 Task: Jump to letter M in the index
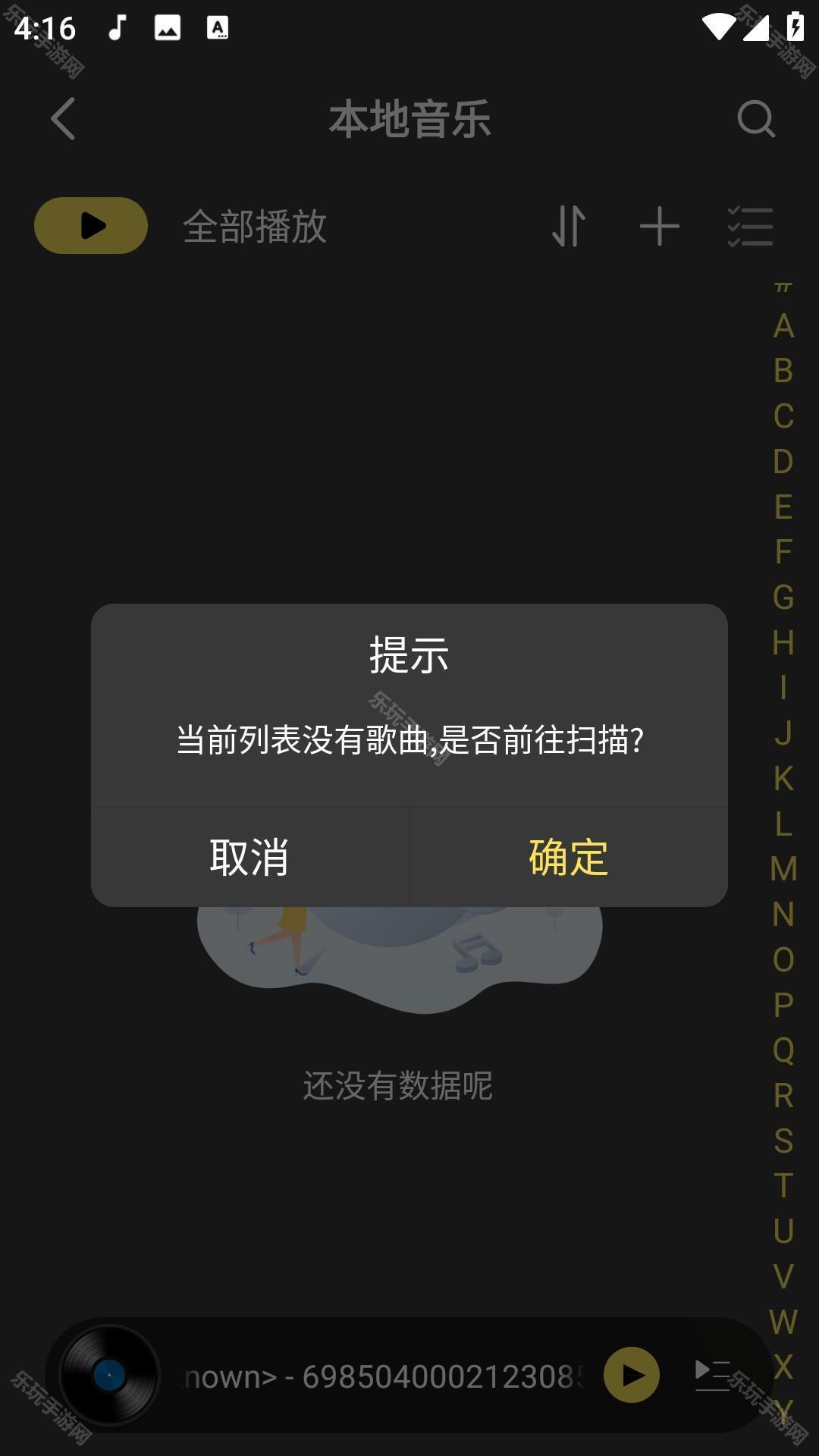(783, 869)
